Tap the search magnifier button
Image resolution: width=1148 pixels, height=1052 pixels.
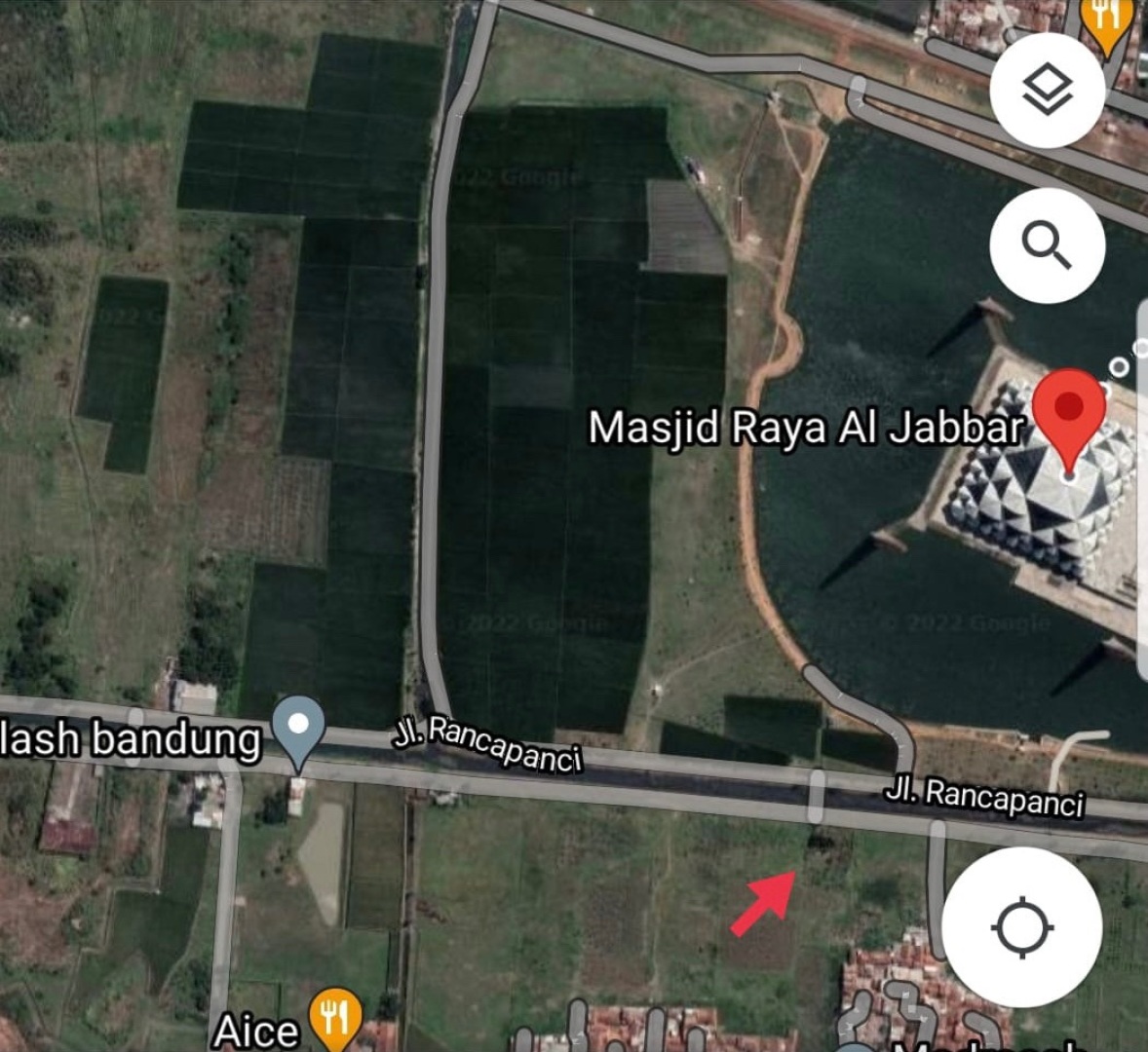point(1047,245)
